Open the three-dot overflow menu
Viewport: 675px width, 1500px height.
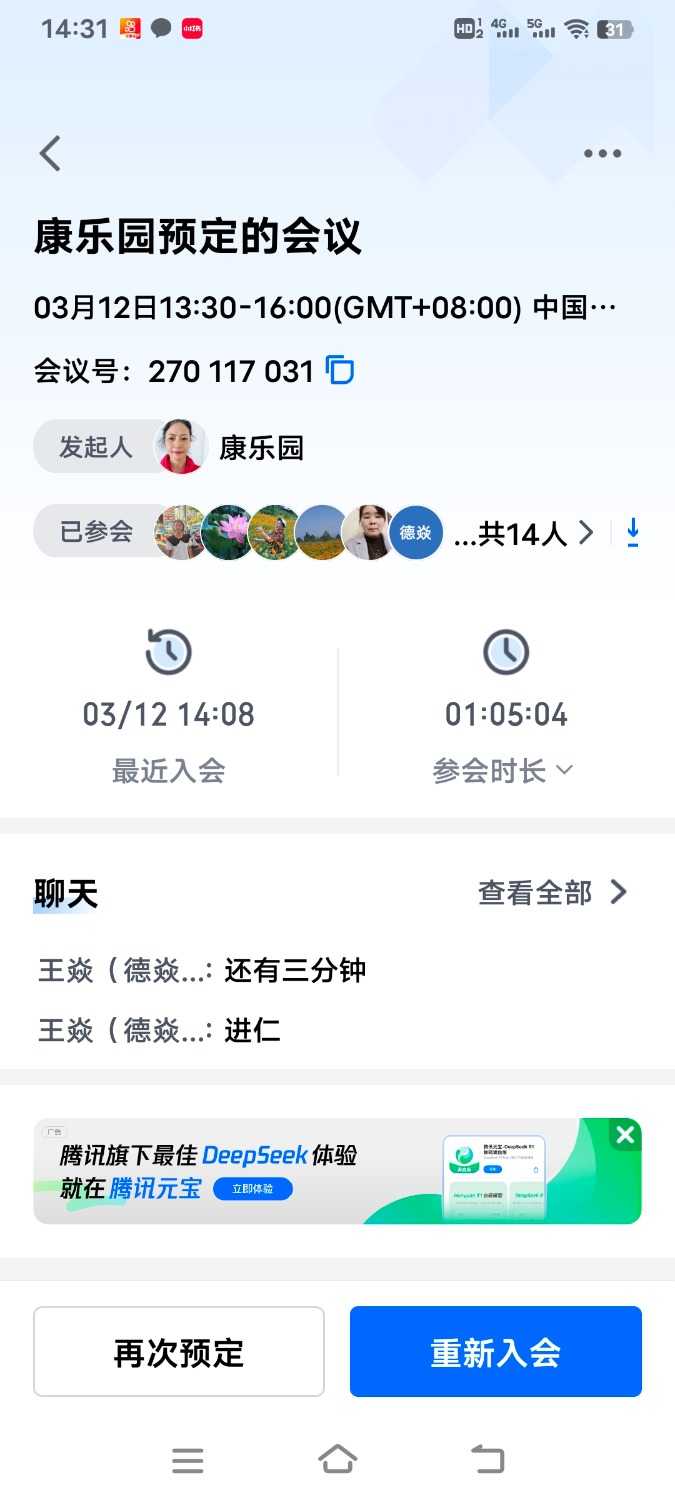pyautogui.click(x=602, y=153)
